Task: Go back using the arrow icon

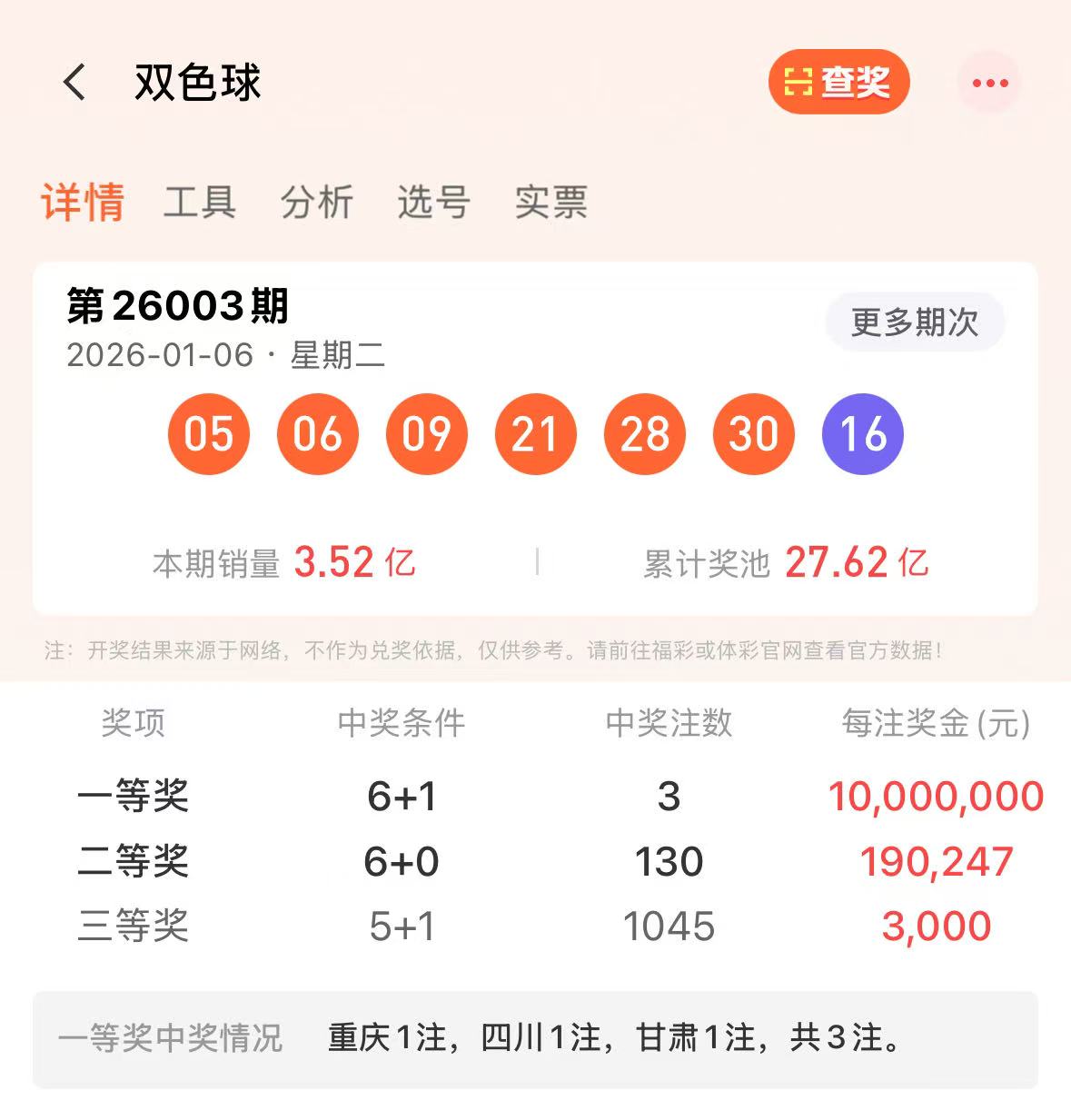Action: [74, 83]
